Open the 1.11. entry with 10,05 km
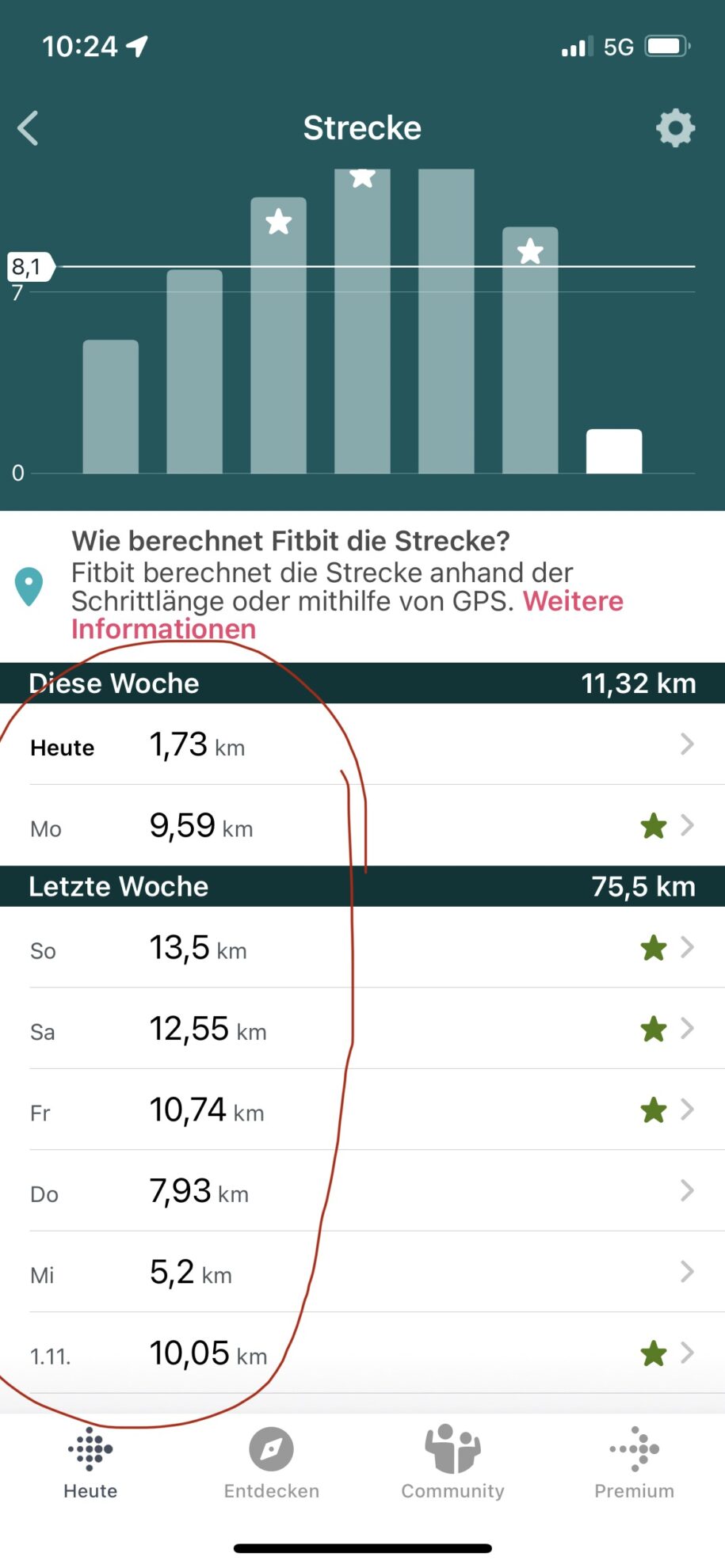This screenshot has height=1568, width=725. click(x=362, y=1353)
